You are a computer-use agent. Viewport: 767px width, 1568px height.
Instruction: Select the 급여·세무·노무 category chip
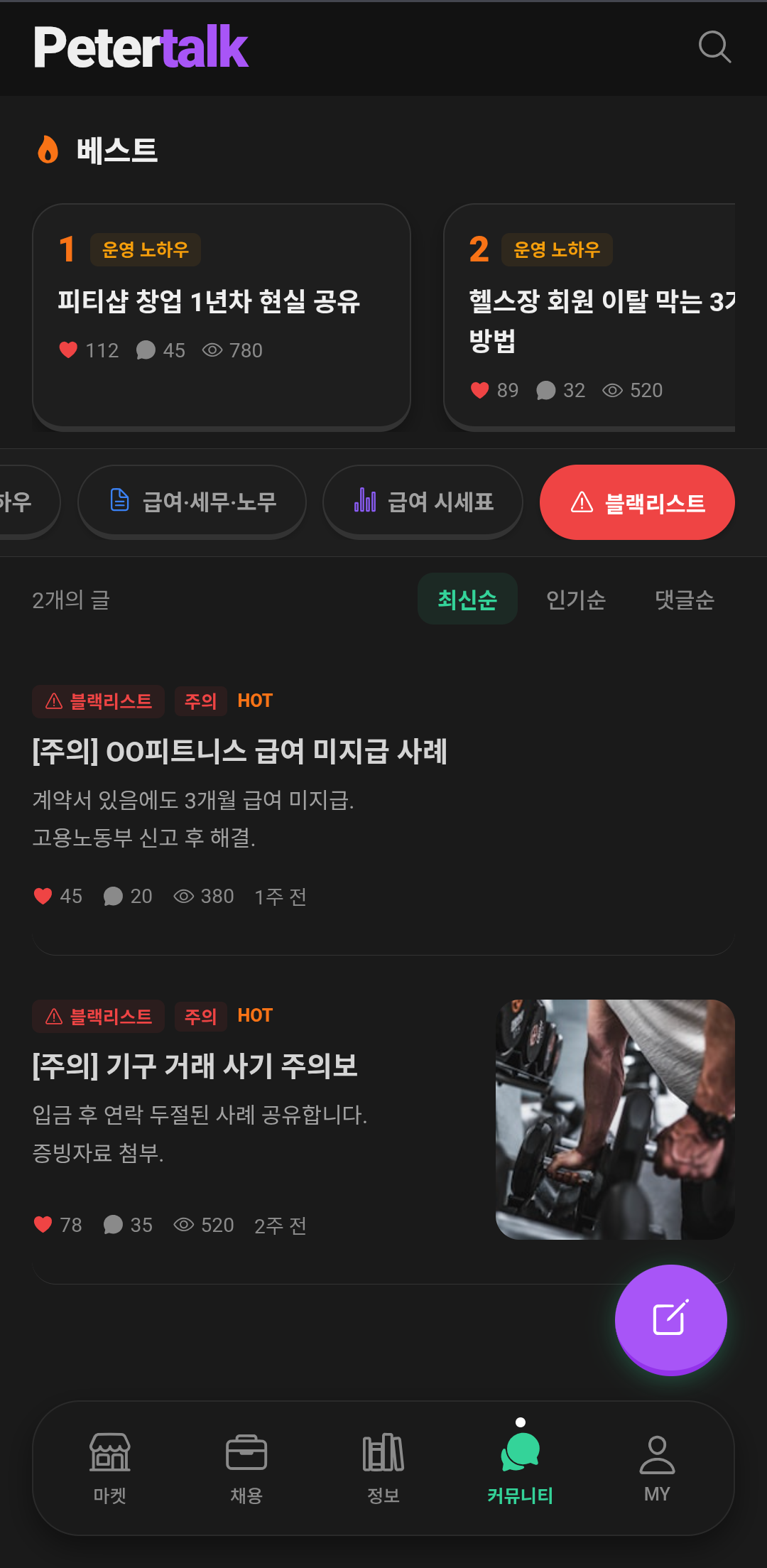[x=192, y=502]
